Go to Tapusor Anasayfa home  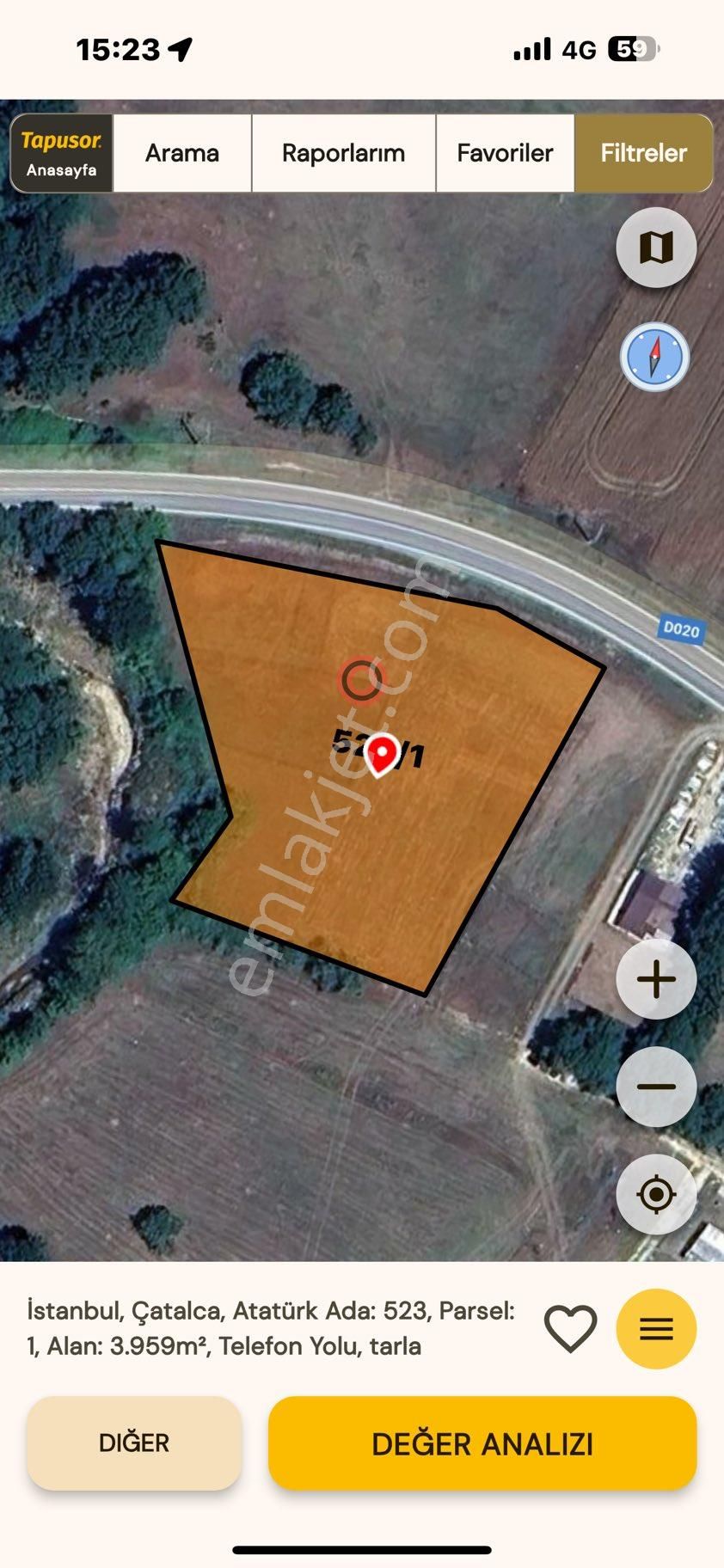tap(61, 153)
